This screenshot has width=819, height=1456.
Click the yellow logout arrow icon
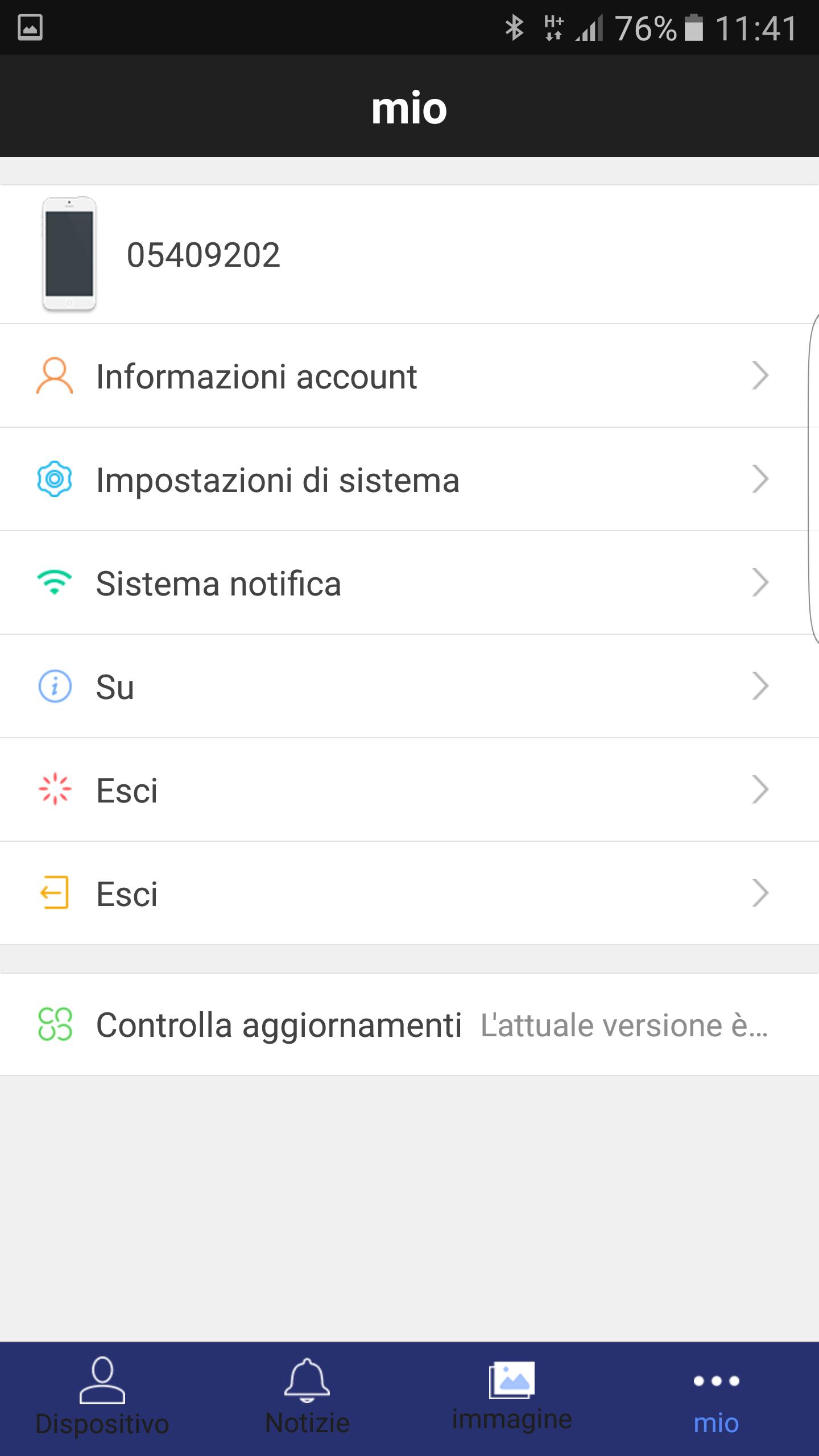(54, 893)
